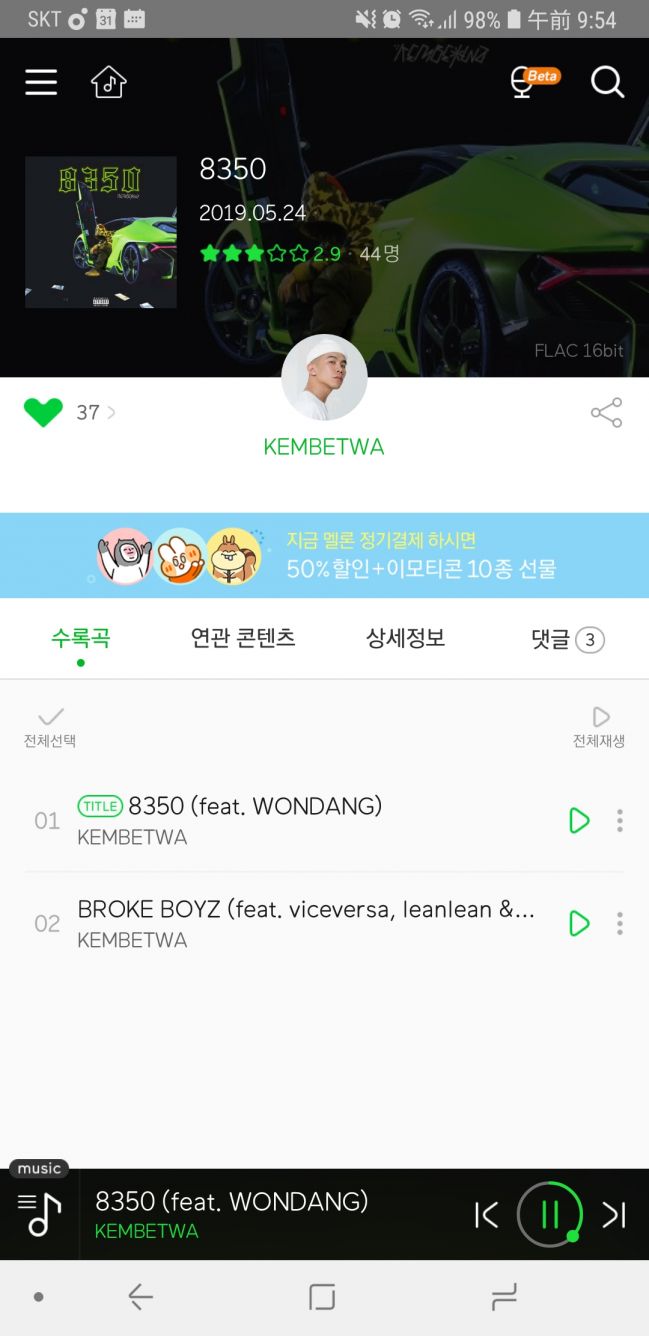Image resolution: width=649 pixels, height=1336 pixels.
Task: Select all tracks with 전체선택
Action: coord(50,726)
